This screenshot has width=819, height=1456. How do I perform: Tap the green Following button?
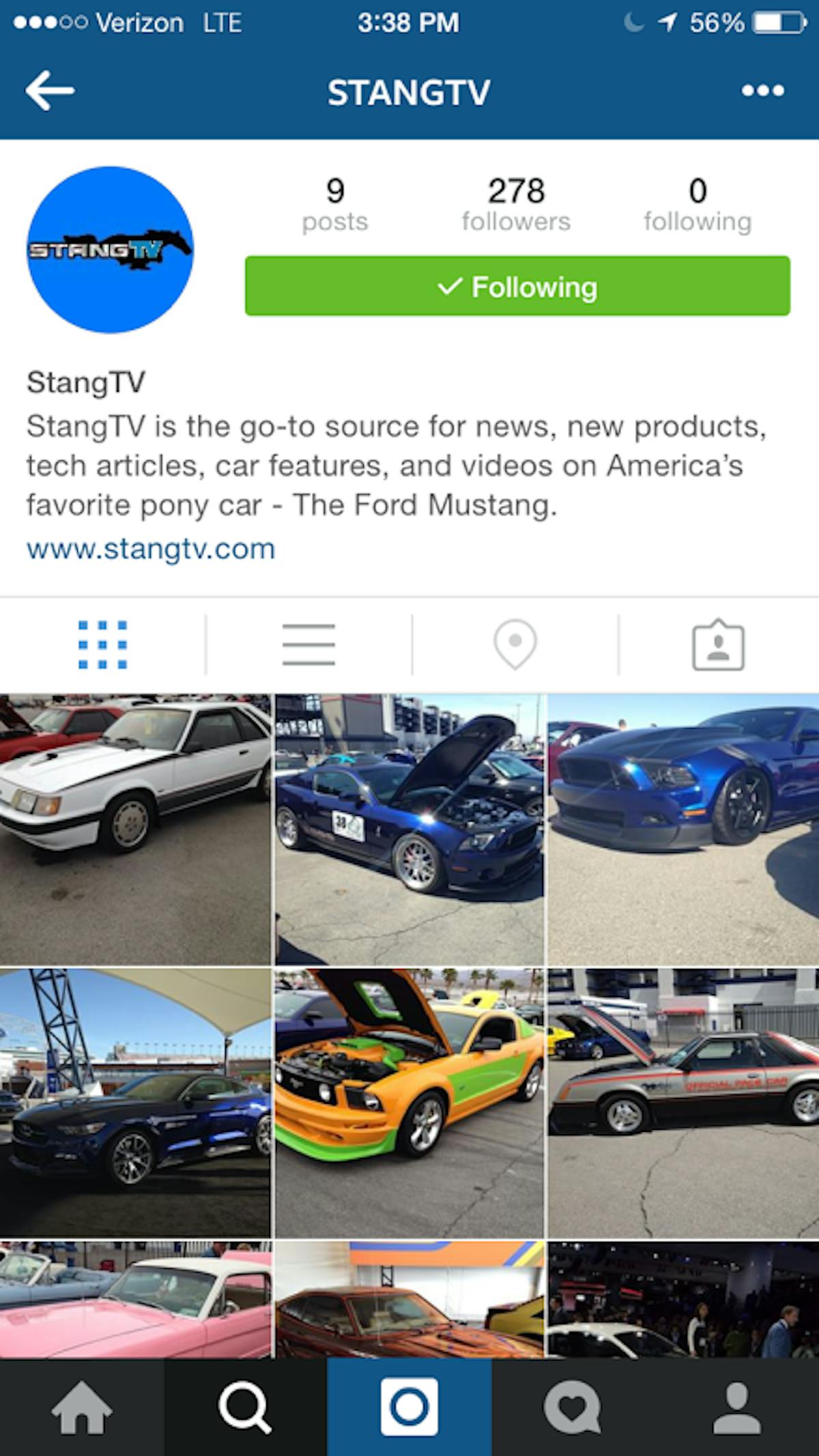517,287
